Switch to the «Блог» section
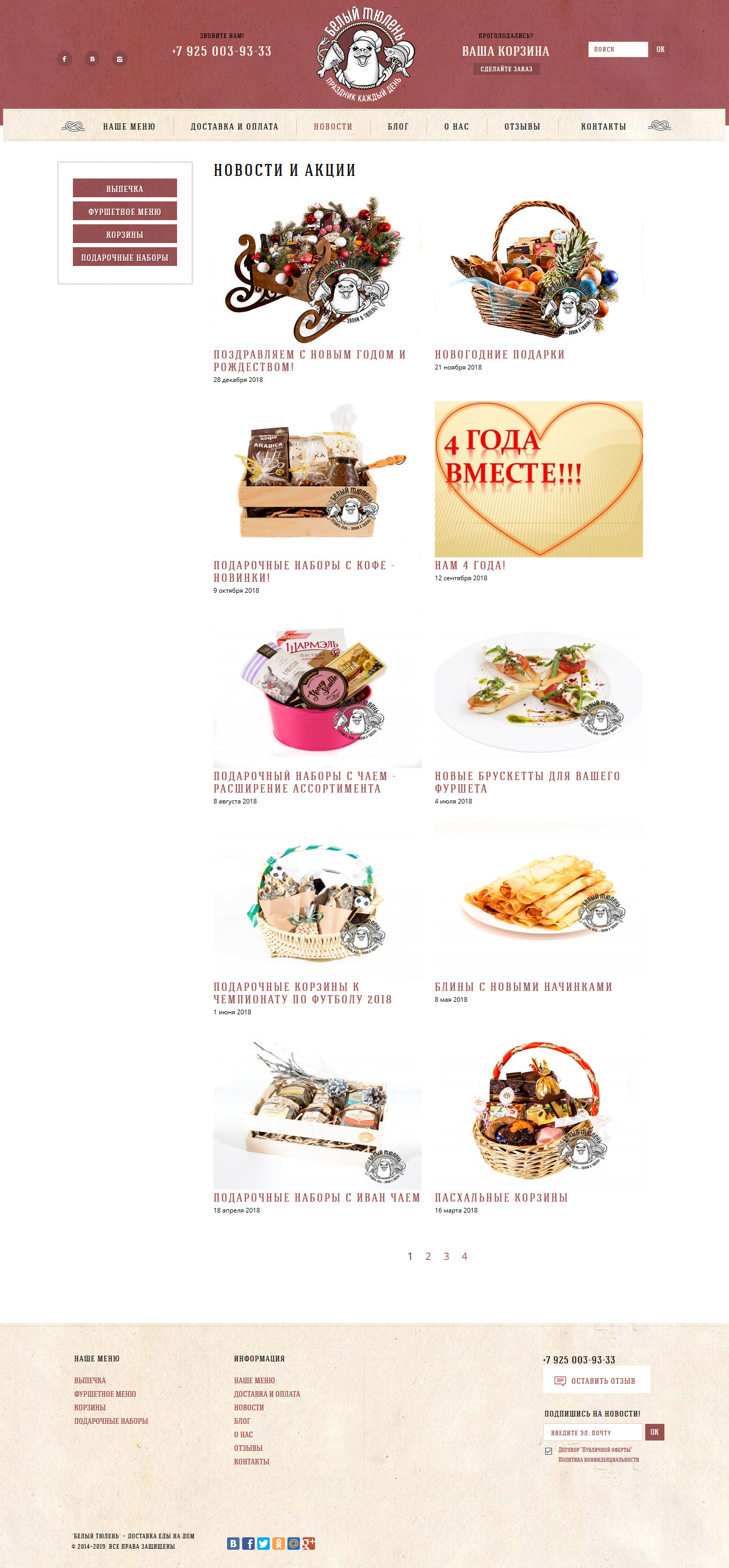The height and width of the screenshot is (1568, 729). click(398, 126)
